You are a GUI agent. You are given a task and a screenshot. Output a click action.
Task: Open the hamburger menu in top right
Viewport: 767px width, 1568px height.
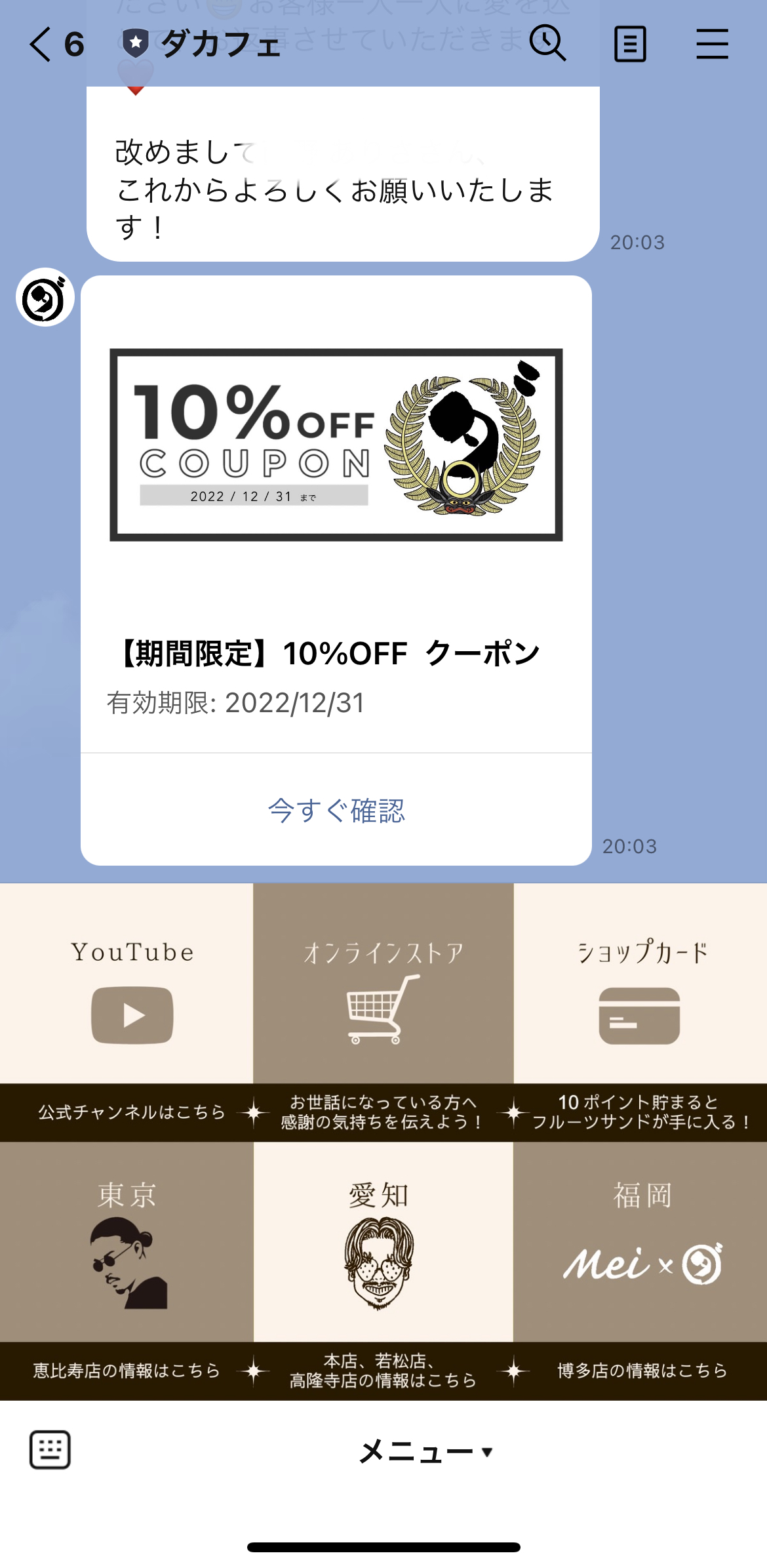point(712,43)
